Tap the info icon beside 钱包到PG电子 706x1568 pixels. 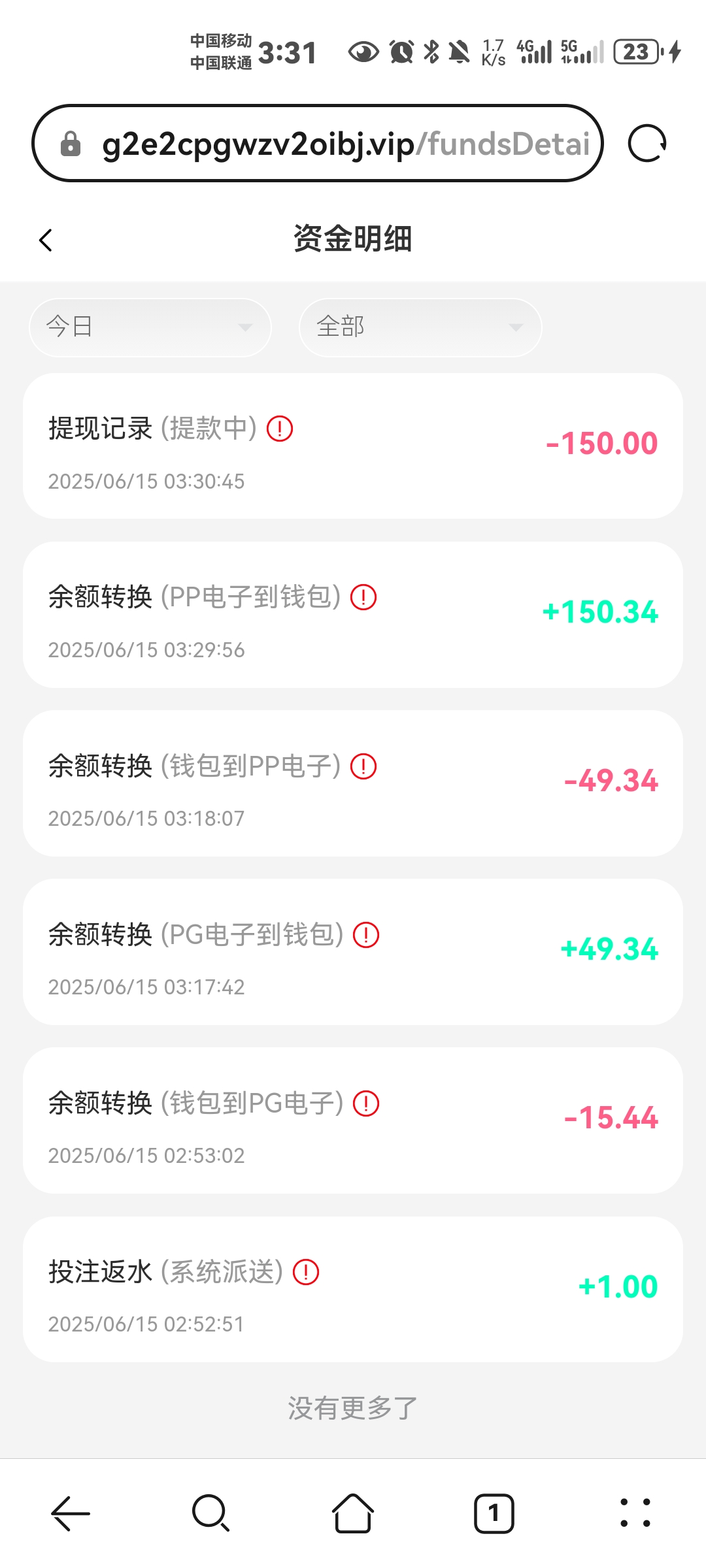[x=366, y=1103]
